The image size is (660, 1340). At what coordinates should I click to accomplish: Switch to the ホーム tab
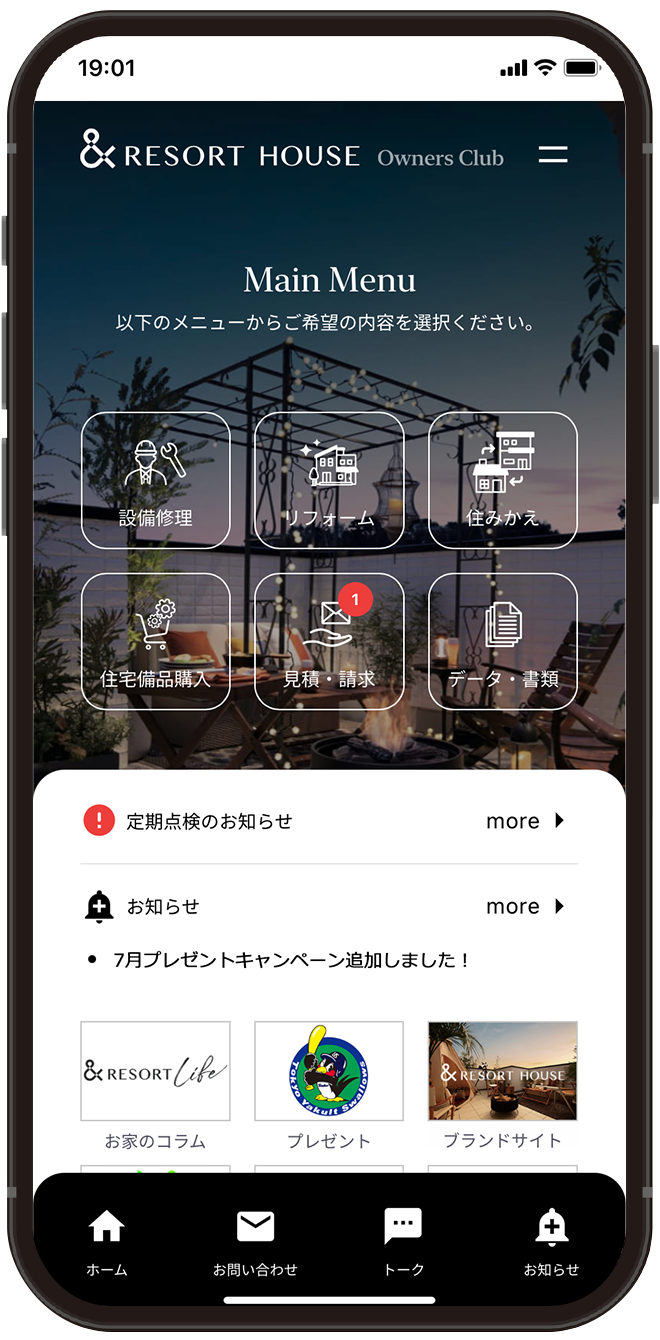(x=107, y=1240)
